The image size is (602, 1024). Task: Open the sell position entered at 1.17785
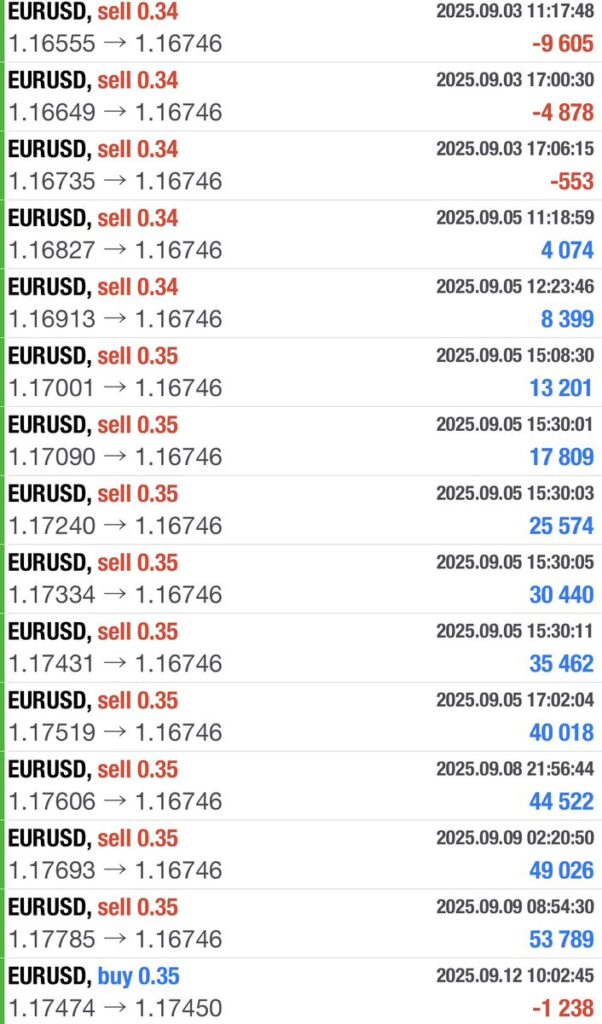pyautogui.click(x=300, y=924)
